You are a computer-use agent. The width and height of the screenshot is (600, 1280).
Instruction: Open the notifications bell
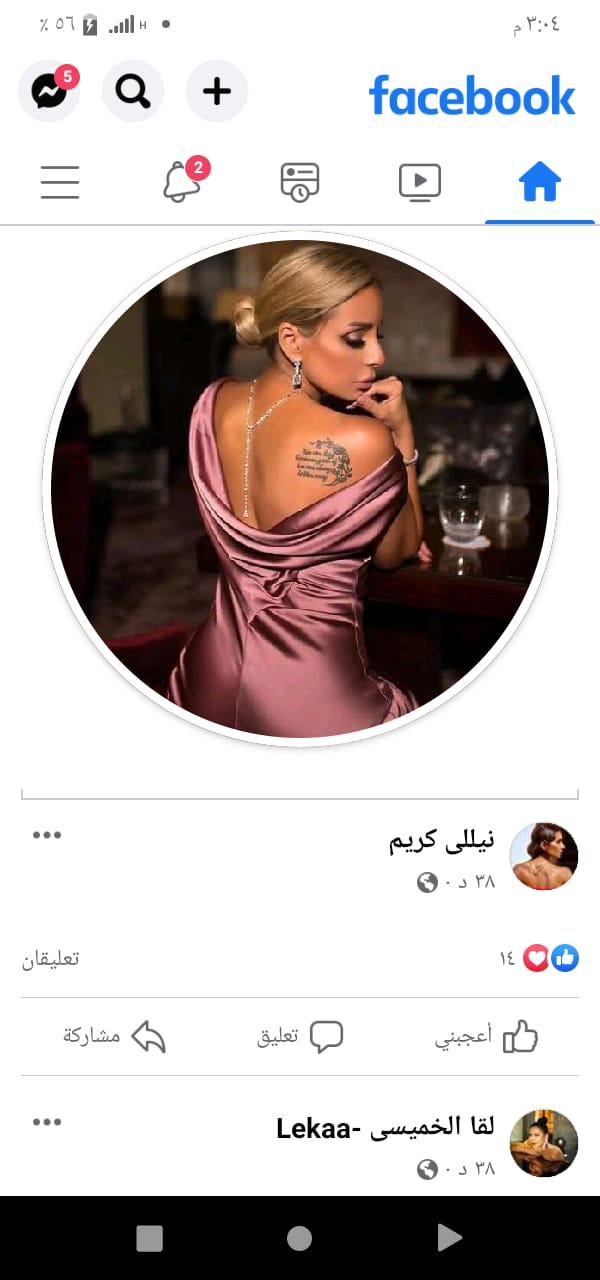coord(182,182)
